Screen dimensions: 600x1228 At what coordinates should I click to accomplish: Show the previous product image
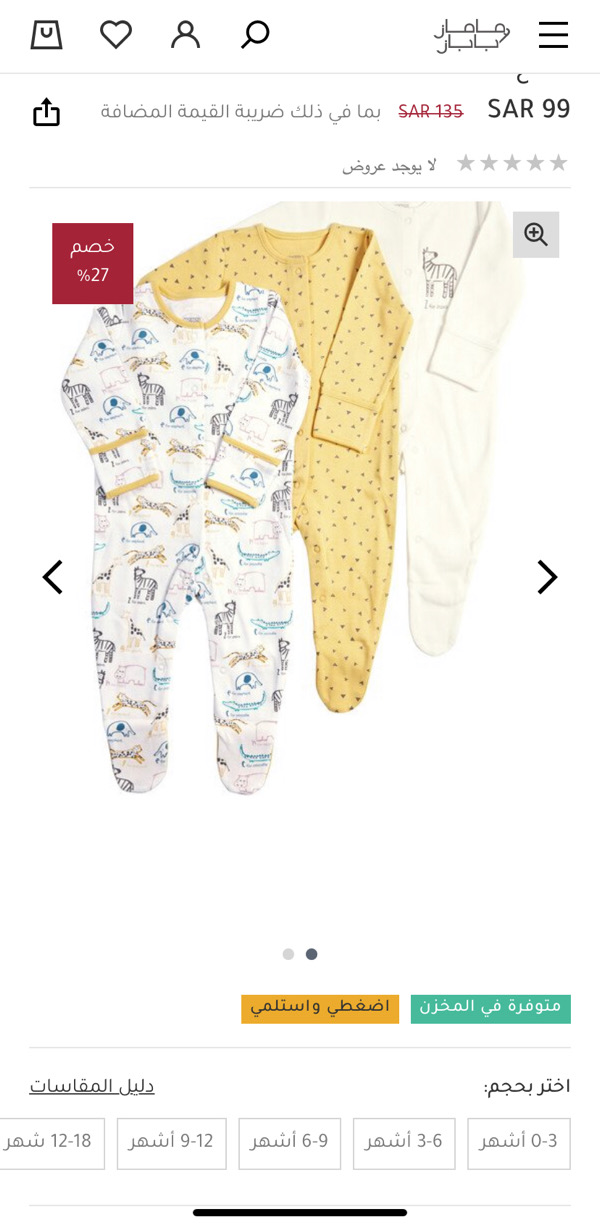tap(52, 577)
